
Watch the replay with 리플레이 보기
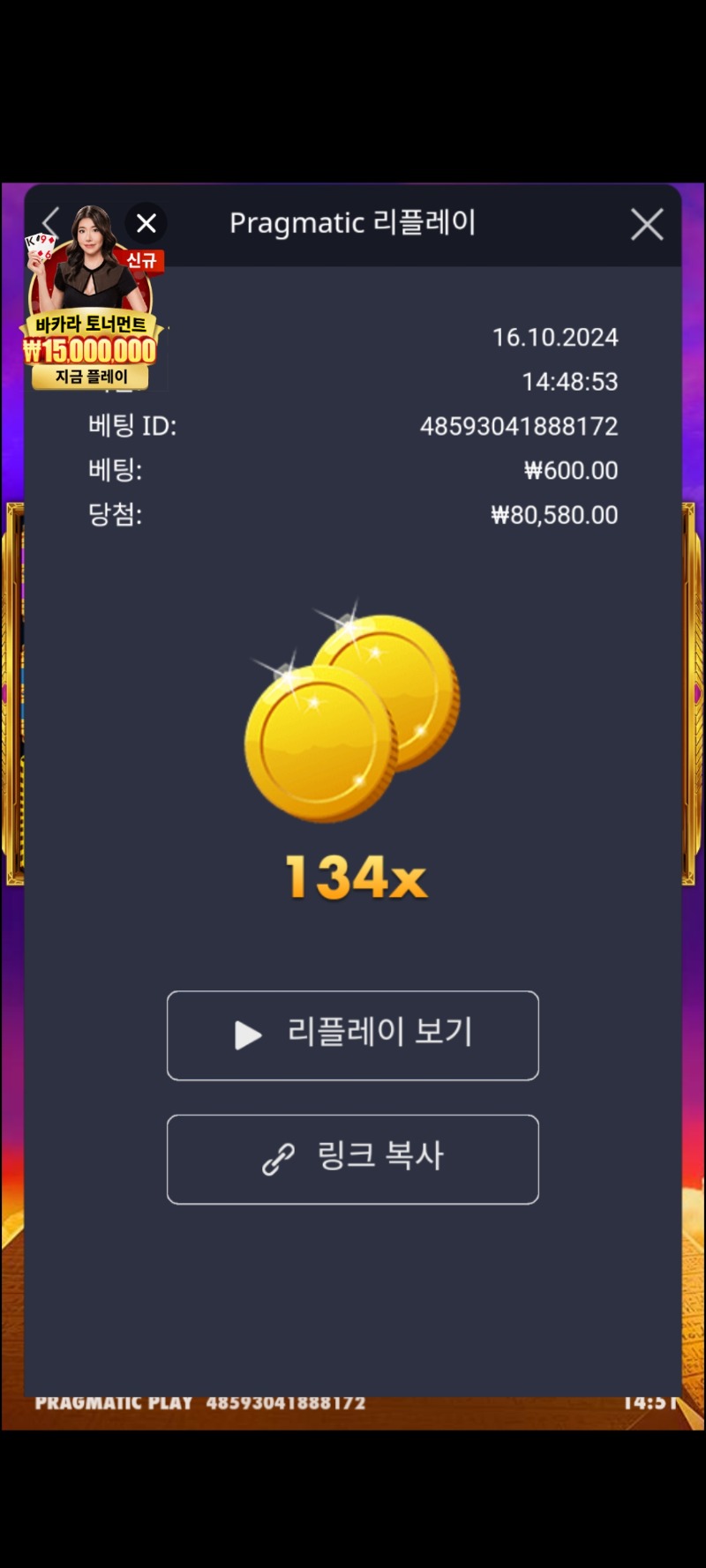click(353, 1034)
